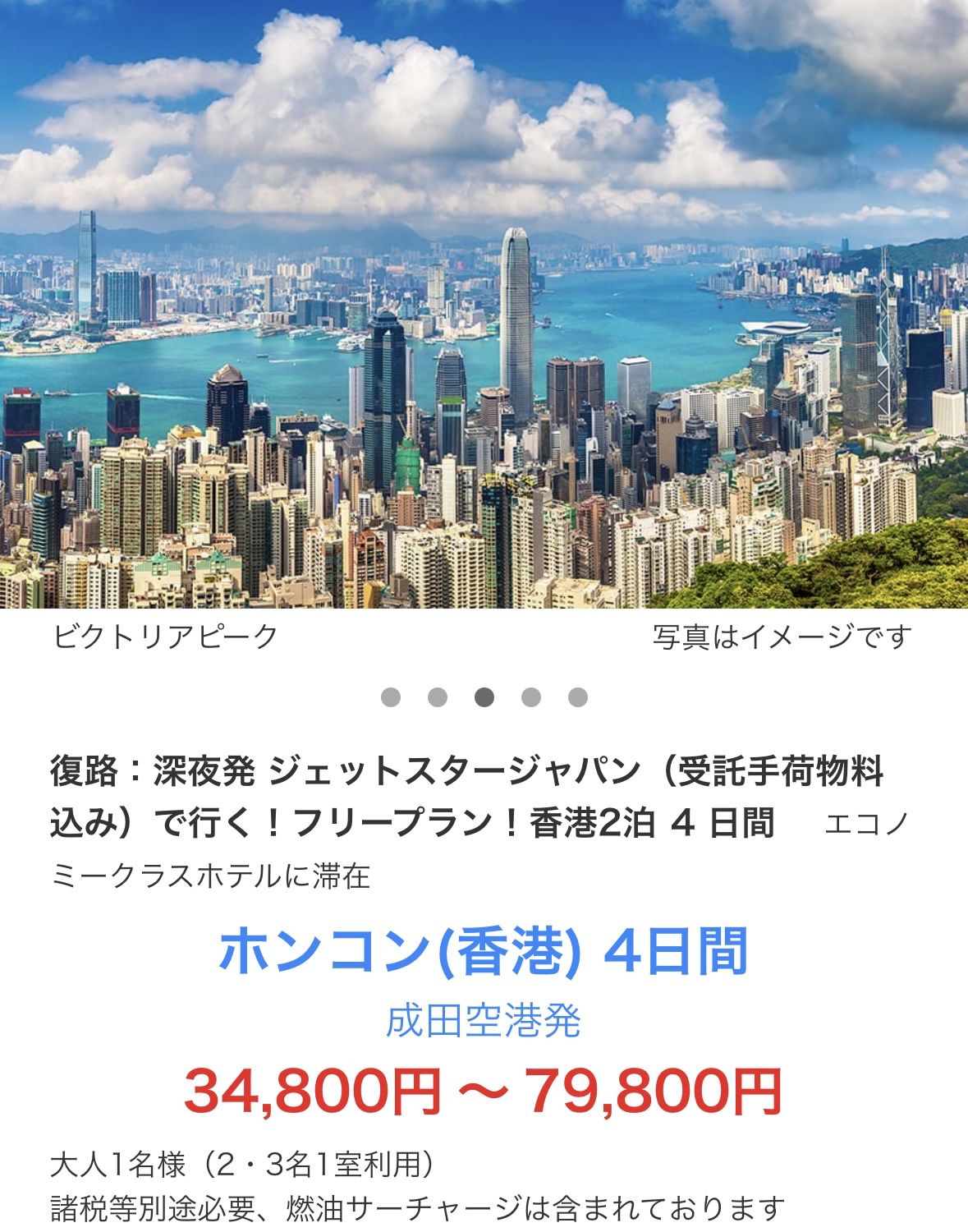Select the second carousel page dot
968x1232 pixels.
click(x=438, y=697)
